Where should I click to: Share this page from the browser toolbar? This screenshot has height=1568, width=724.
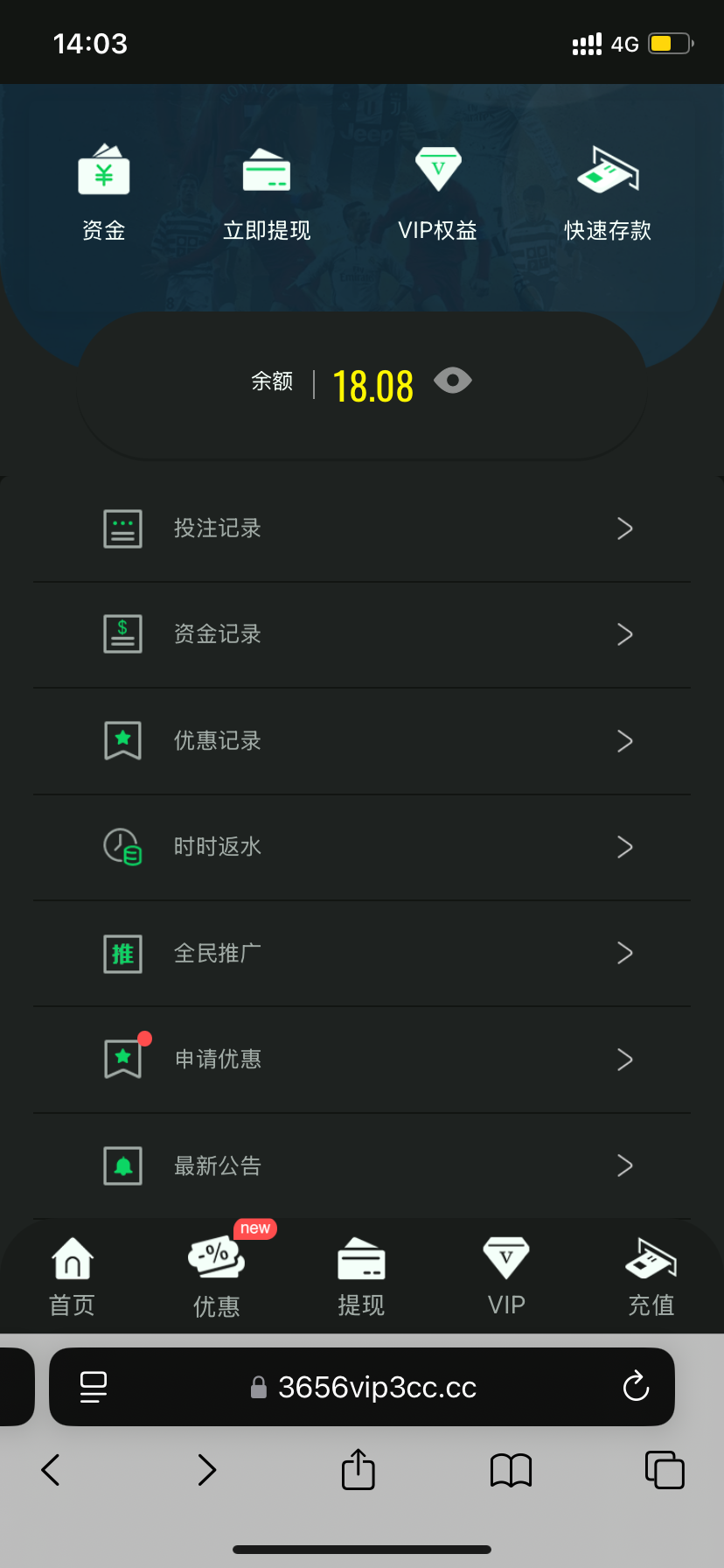(x=359, y=1469)
